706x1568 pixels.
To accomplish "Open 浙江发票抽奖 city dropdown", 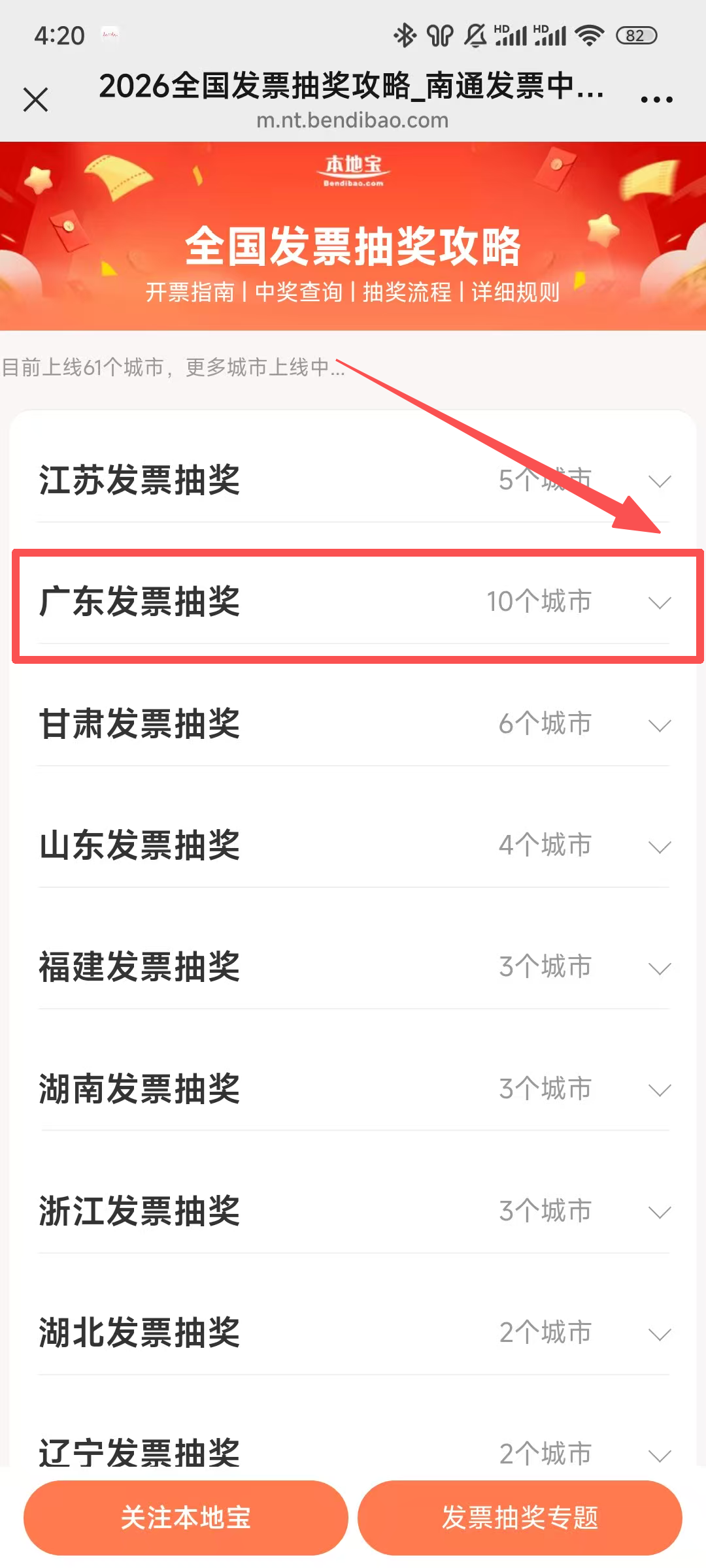I will coord(353,1210).
